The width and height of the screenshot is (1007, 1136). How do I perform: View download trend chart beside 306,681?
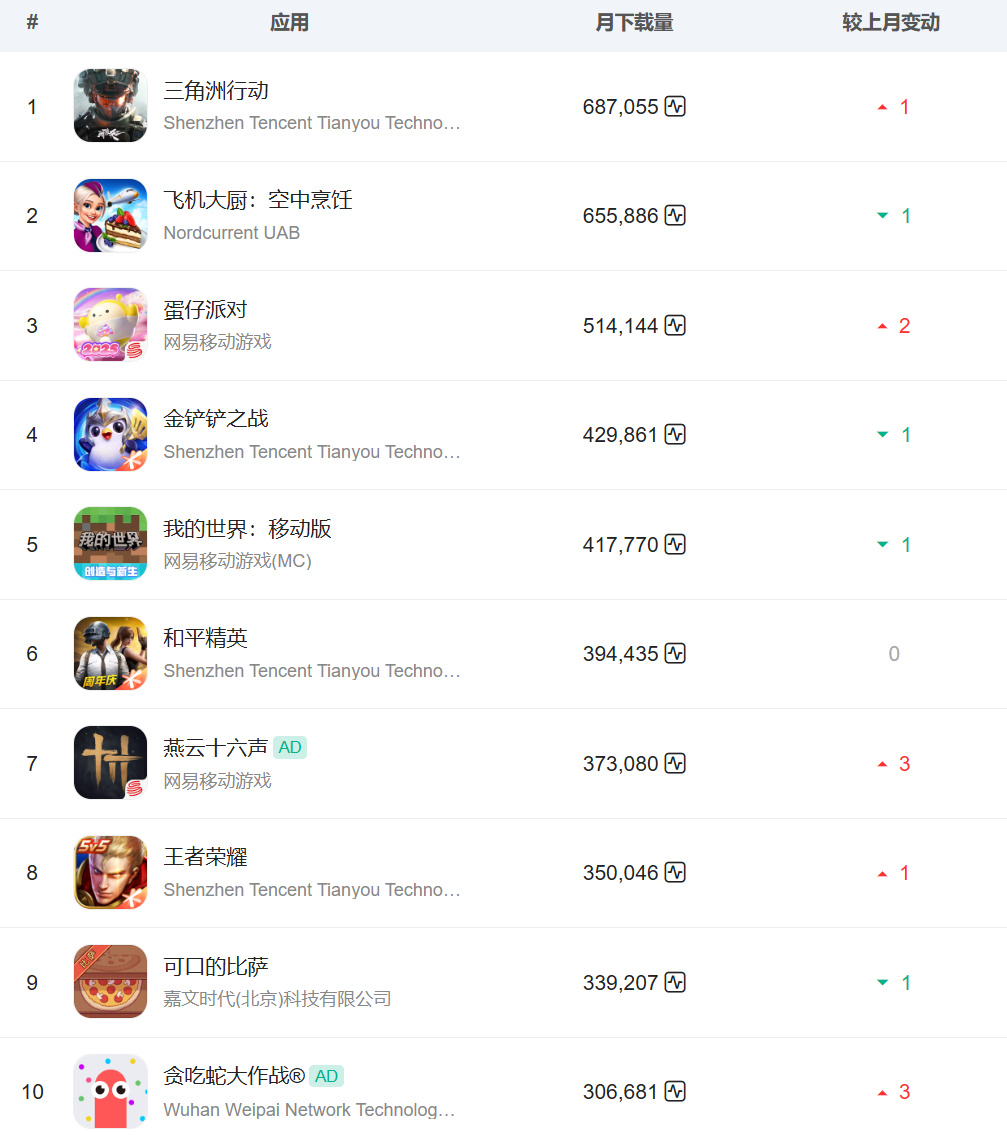[x=675, y=1092]
